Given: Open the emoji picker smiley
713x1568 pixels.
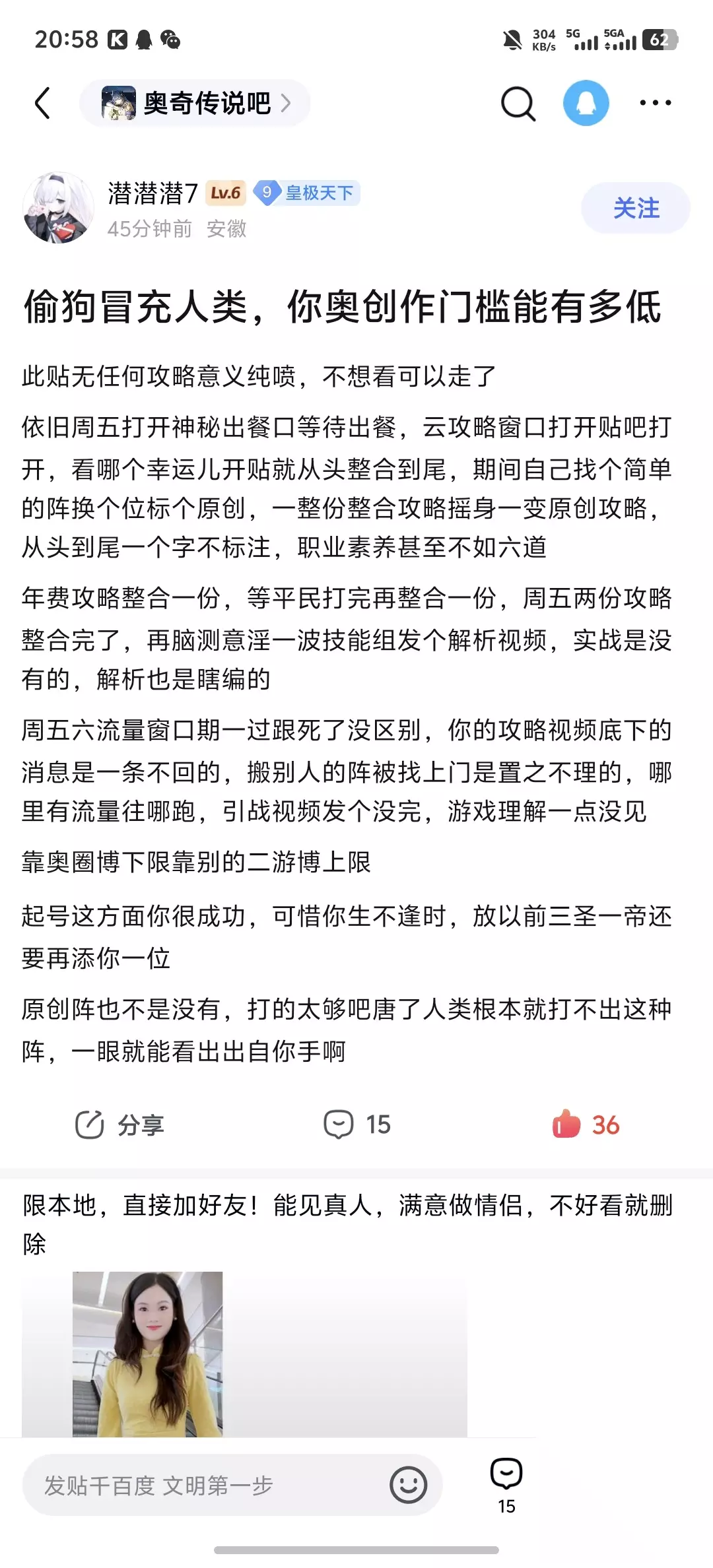Looking at the screenshot, I should coord(408,1485).
